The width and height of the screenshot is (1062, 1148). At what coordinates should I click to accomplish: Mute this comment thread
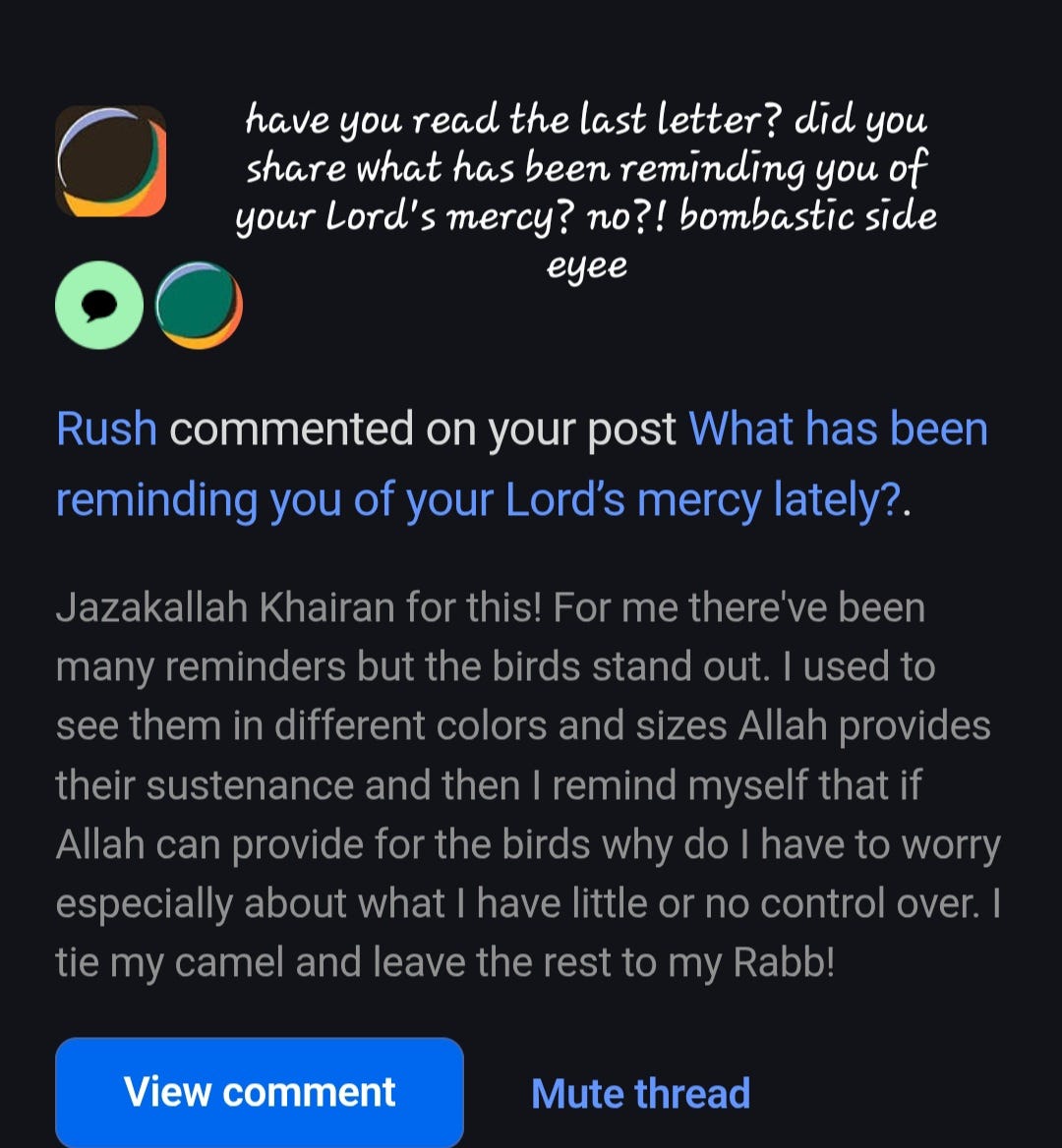click(641, 1093)
